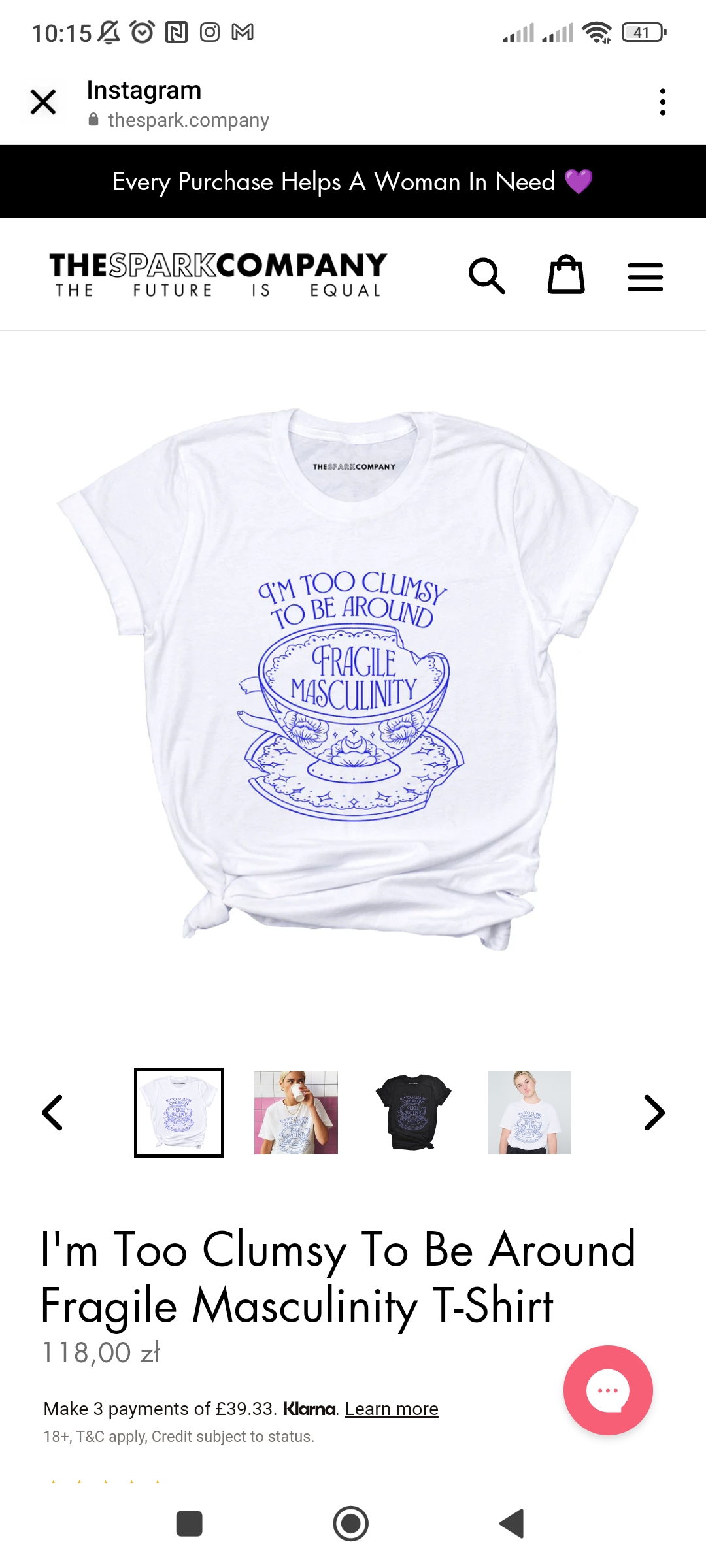
Task: Select the thumbnail with model drinking from cup
Action: coord(296,1113)
